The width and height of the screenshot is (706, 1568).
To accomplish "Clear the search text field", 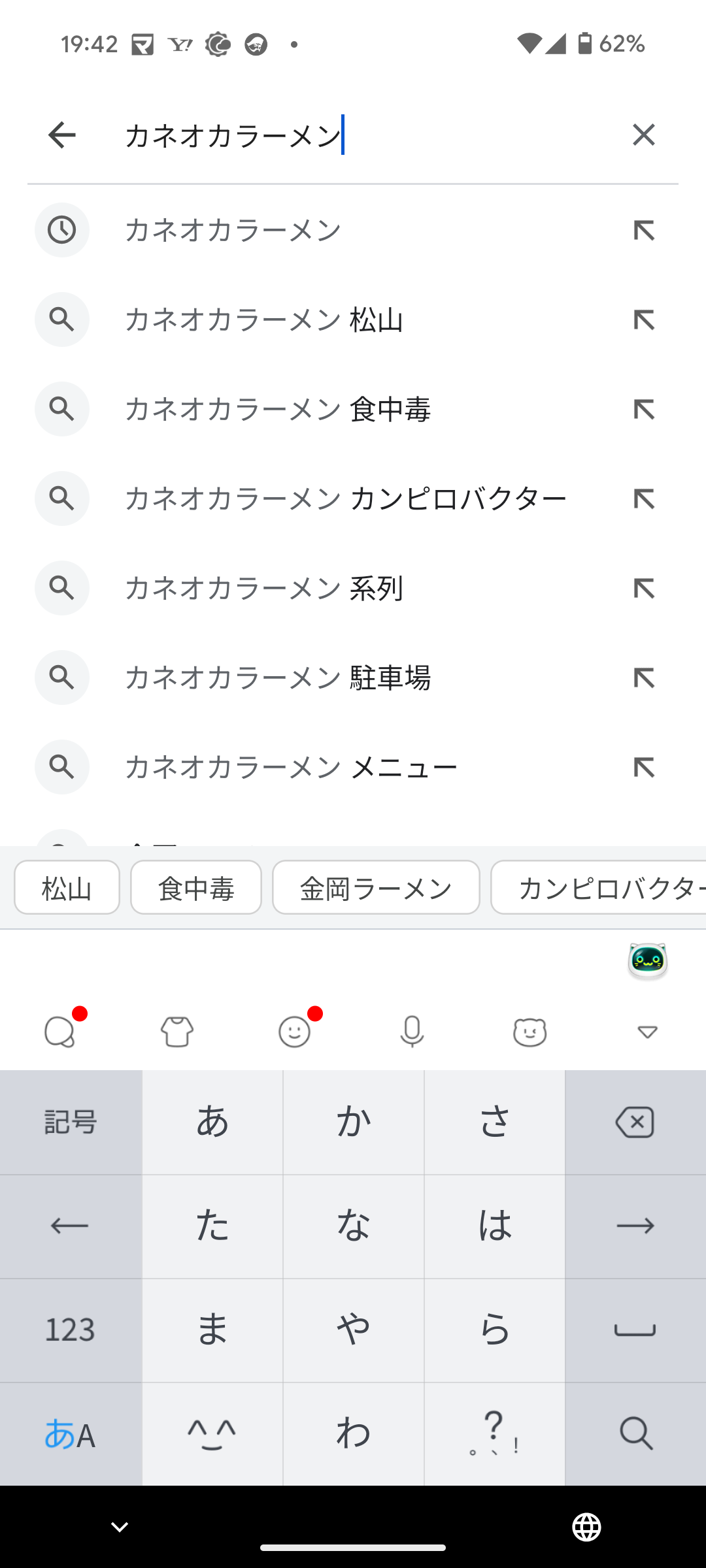I will [643, 135].
